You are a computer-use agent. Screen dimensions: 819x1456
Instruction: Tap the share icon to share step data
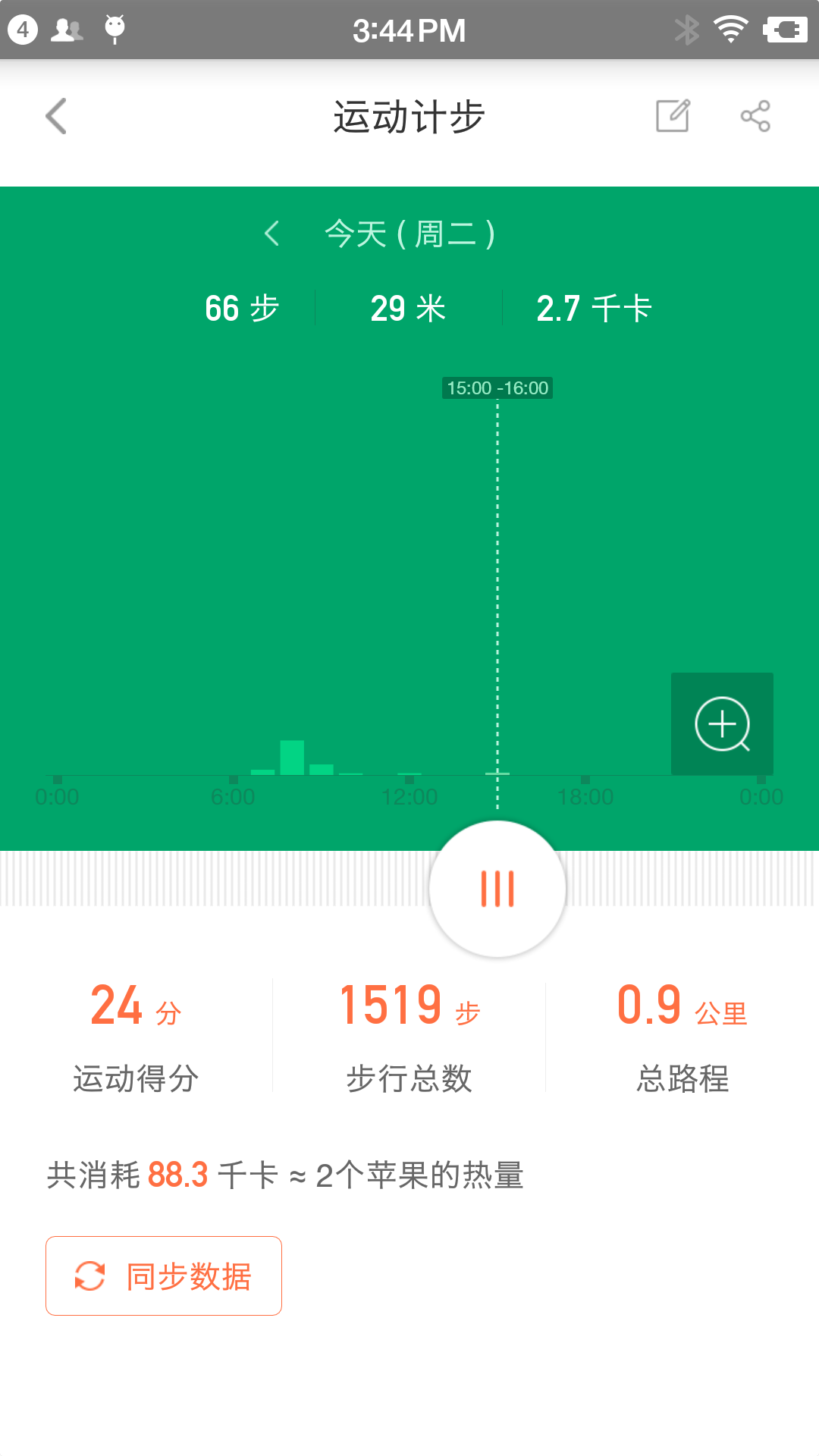click(x=754, y=117)
